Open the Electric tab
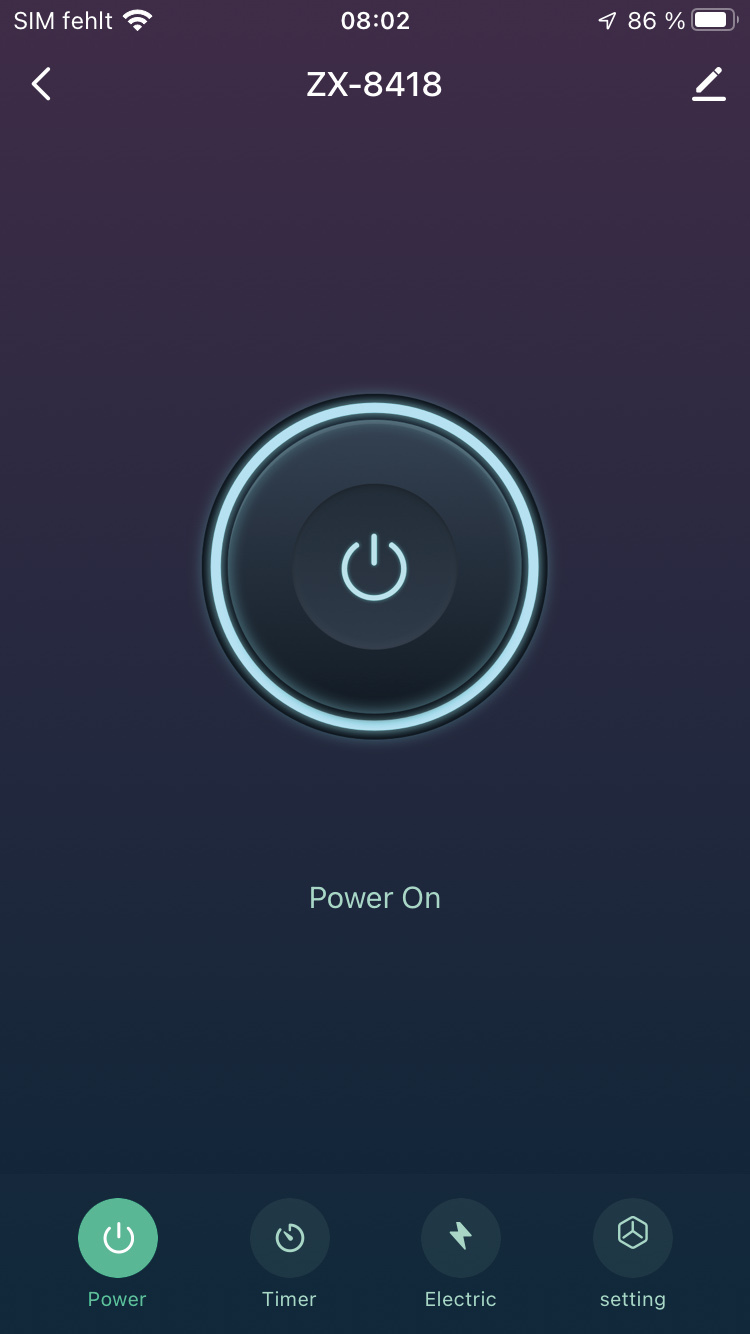 [x=461, y=1238]
